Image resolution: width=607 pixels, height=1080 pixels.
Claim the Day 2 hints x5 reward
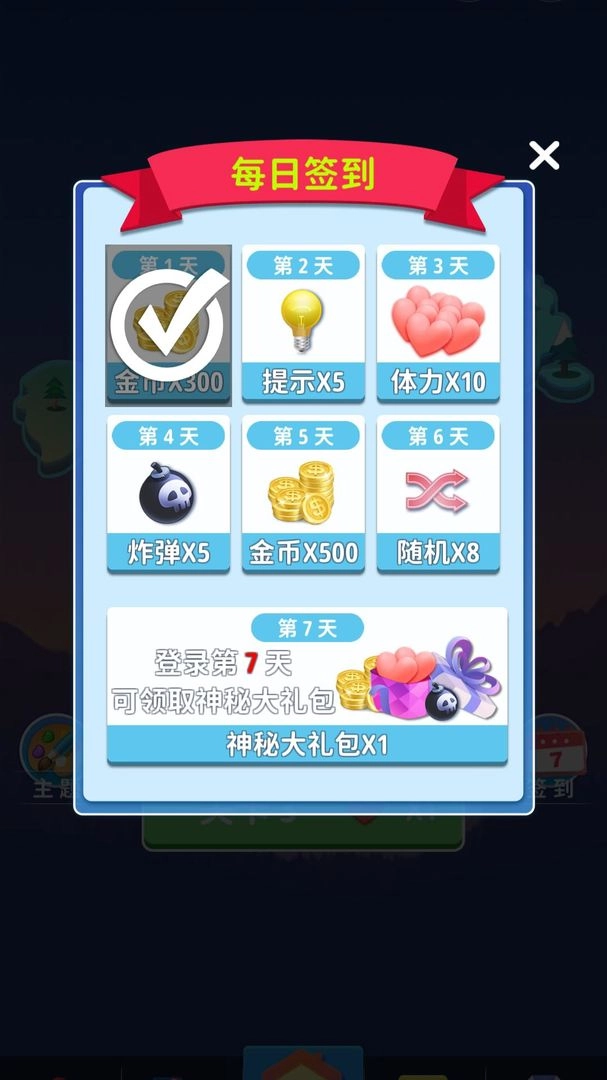click(303, 324)
